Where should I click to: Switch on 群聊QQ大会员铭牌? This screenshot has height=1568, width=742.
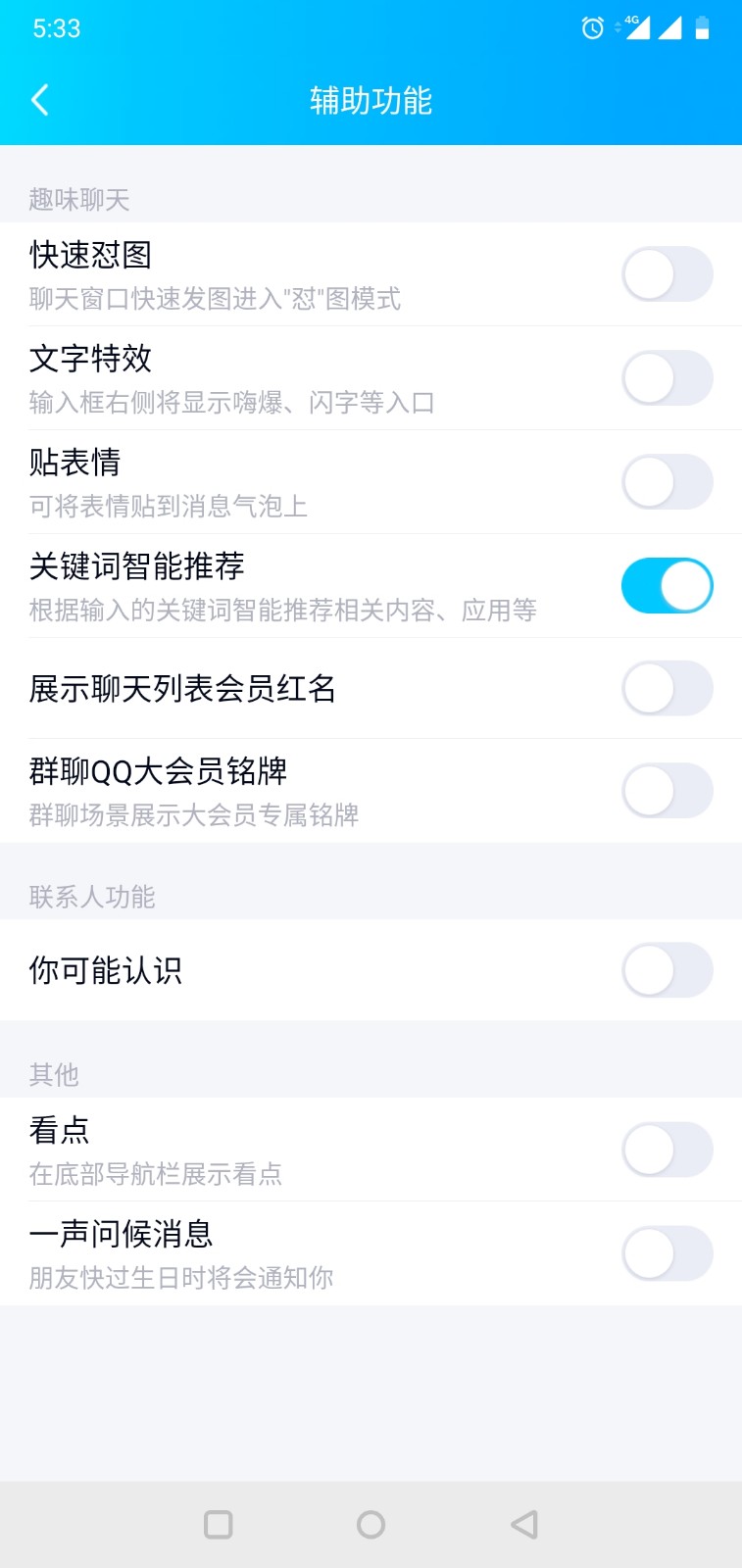tap(668, 791)
